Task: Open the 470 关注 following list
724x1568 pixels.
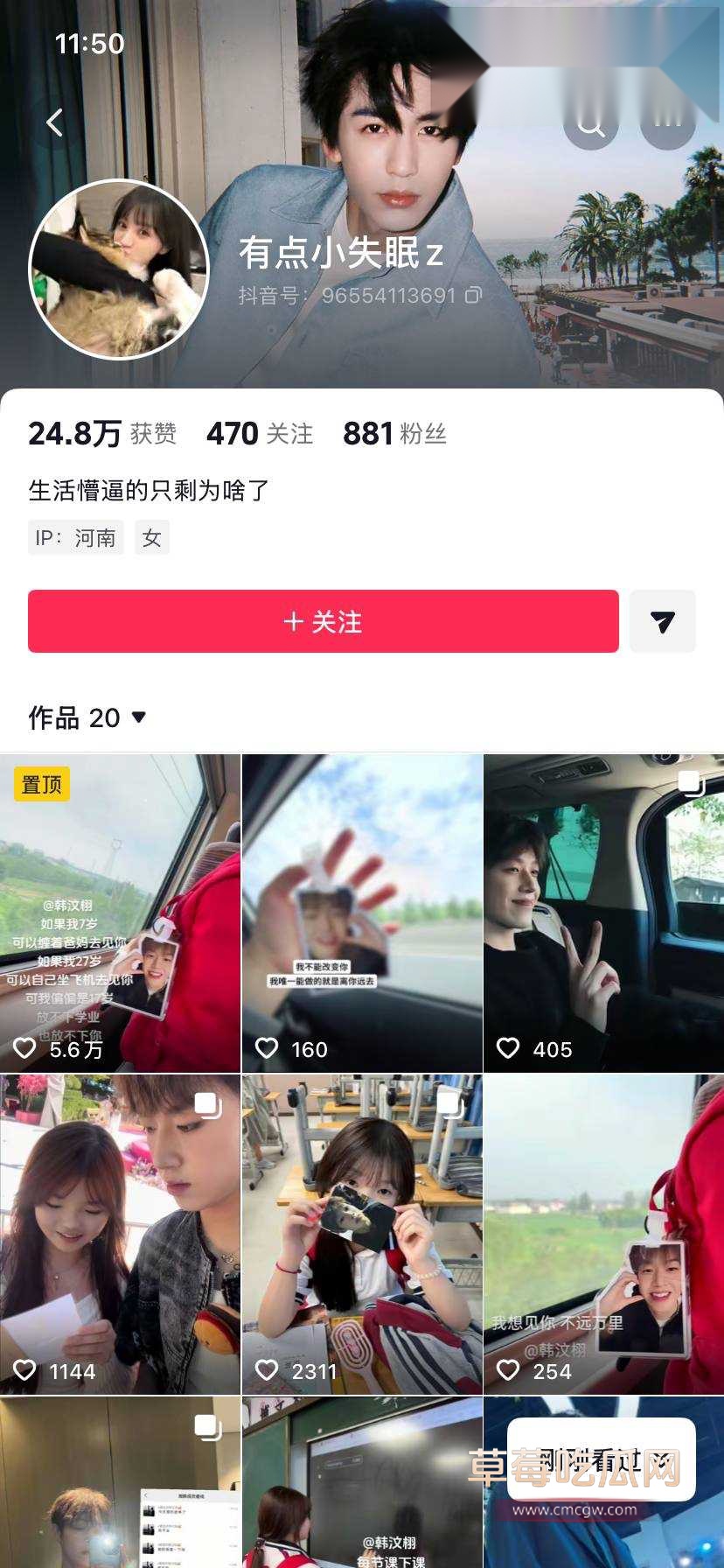Action: [x=260, y=433]
